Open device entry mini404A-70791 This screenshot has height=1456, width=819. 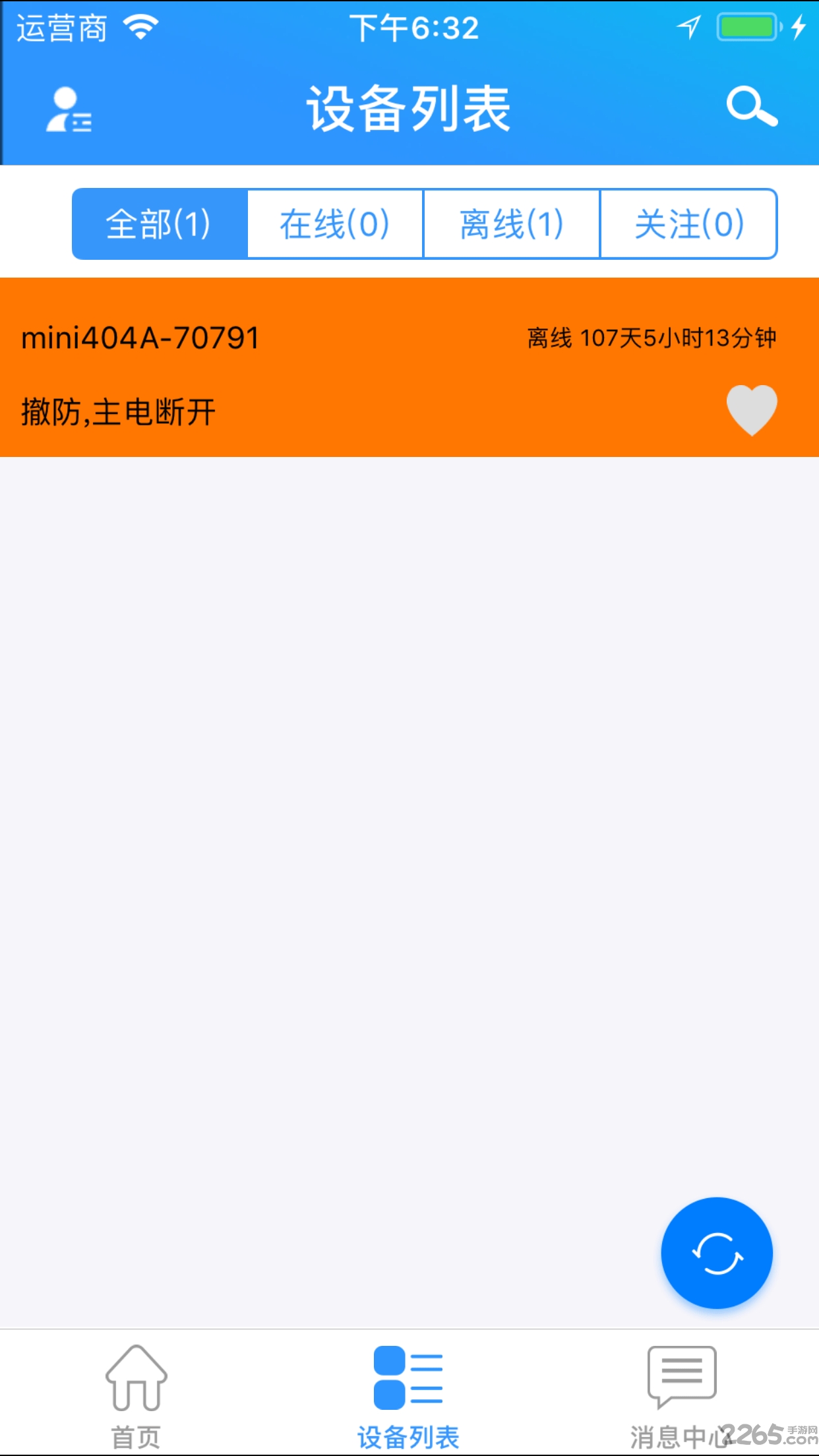pos(141,336)
